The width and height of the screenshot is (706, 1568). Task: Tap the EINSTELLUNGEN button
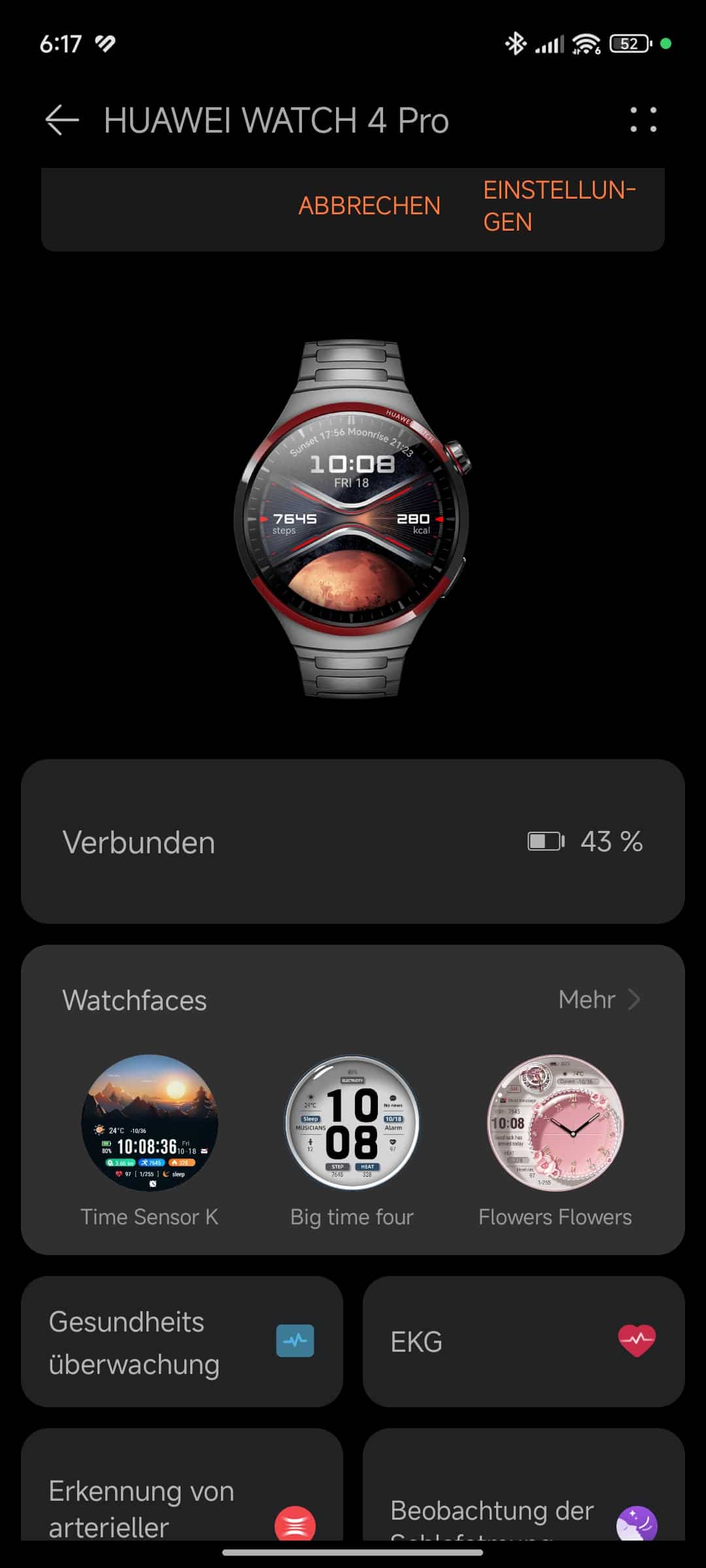coord(559,206)
